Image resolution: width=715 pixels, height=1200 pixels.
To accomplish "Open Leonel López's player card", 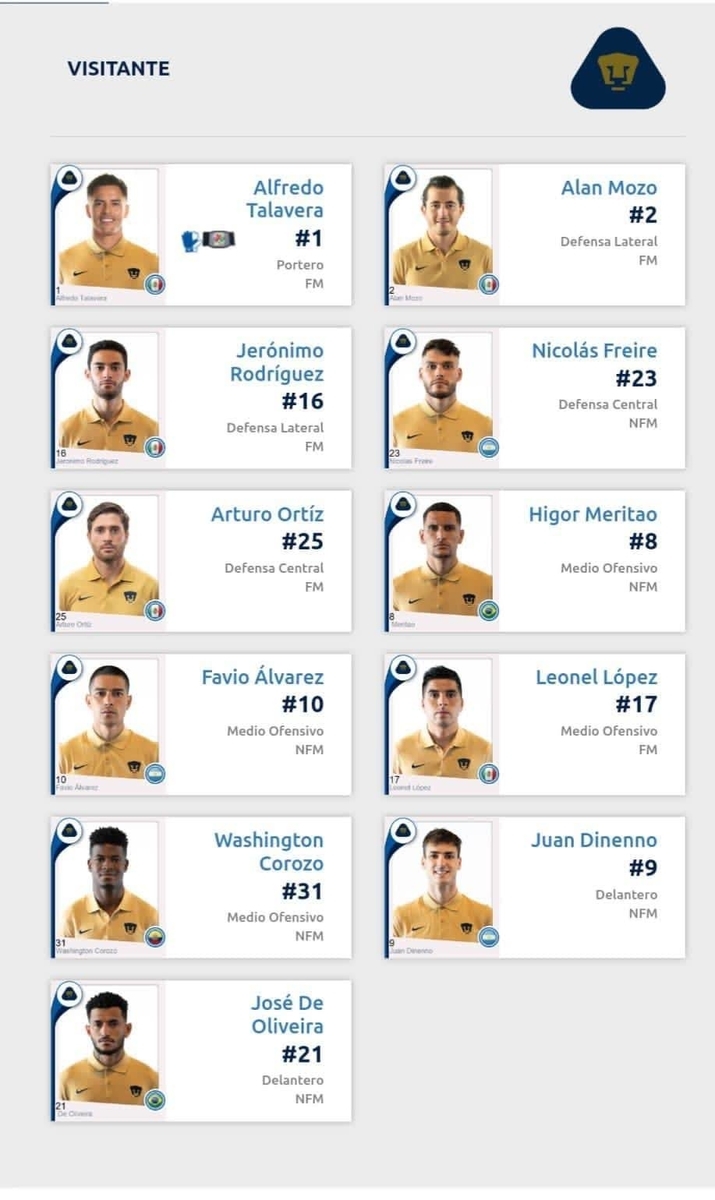I will 535,724.
